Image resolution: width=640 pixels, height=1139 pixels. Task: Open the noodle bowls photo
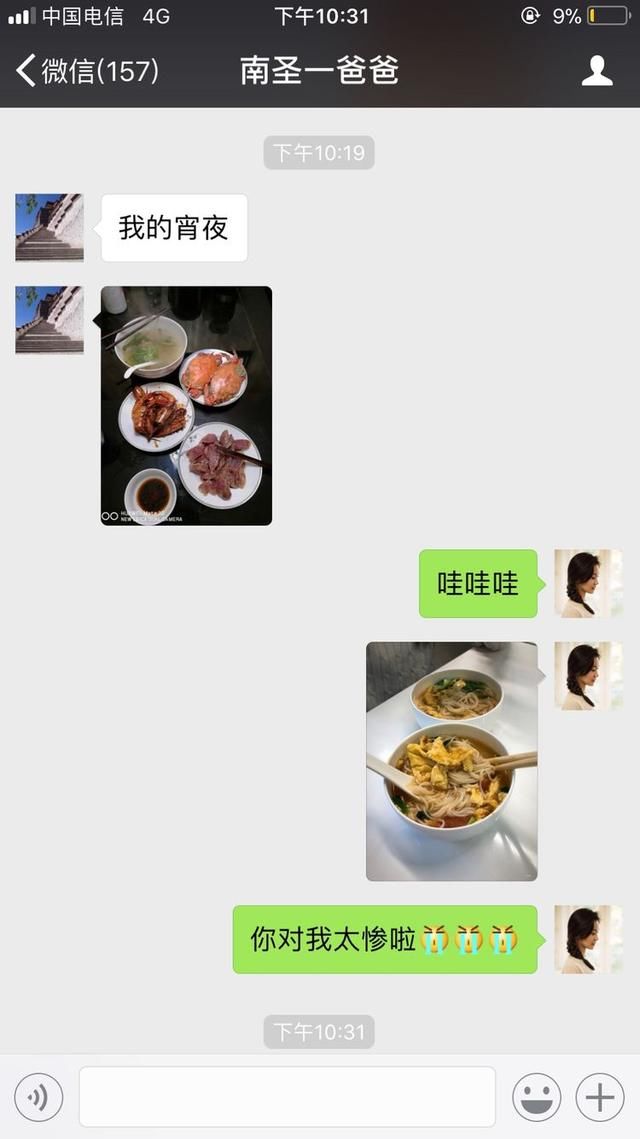451,761
